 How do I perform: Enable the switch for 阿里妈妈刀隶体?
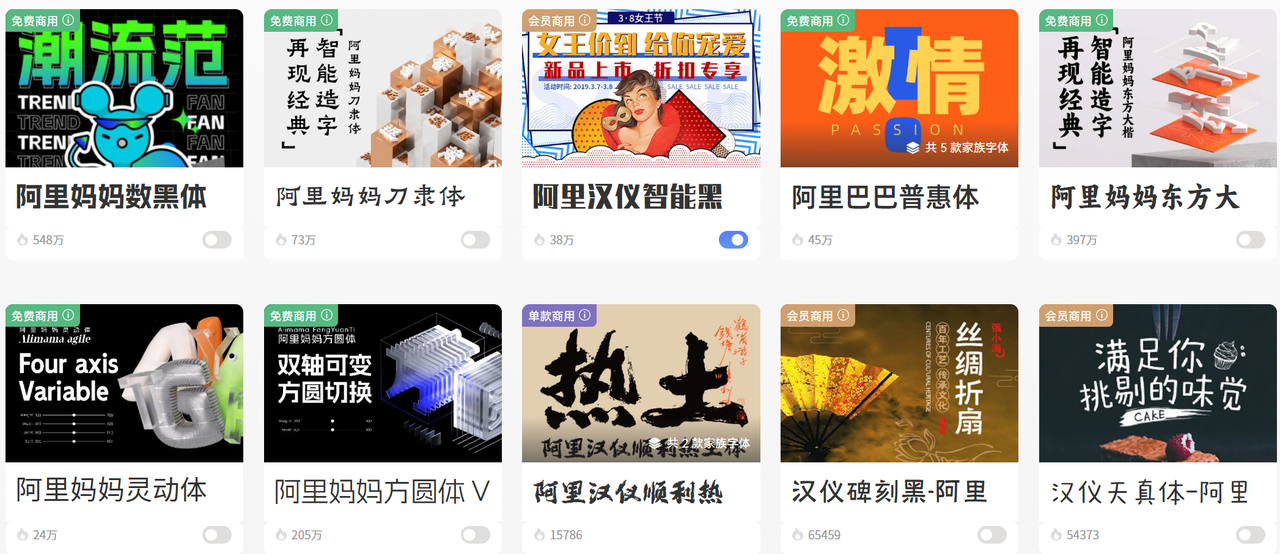tap(475, 240)
